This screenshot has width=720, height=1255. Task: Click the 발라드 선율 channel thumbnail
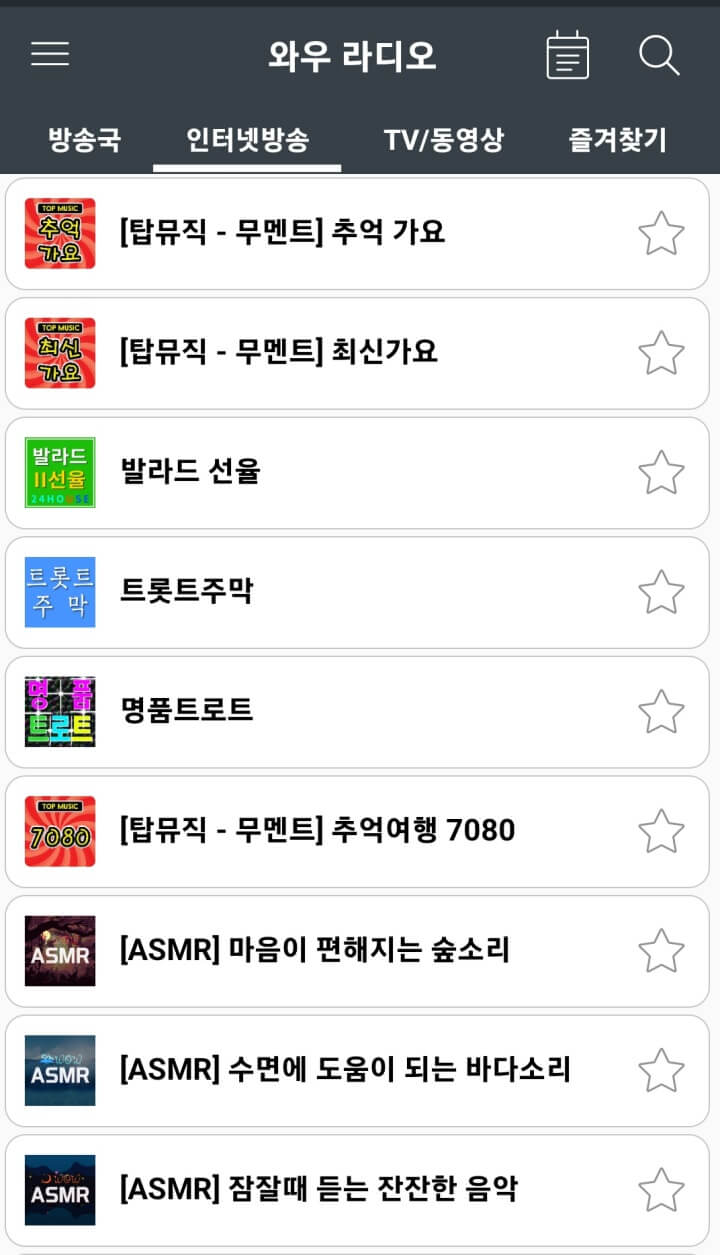tap(59, 472)
